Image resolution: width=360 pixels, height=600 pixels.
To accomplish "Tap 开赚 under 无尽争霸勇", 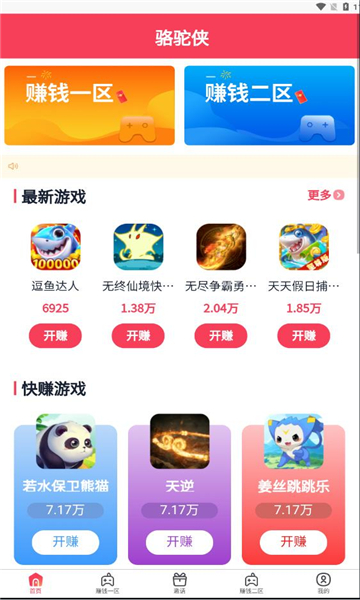I will pos(221,336).
